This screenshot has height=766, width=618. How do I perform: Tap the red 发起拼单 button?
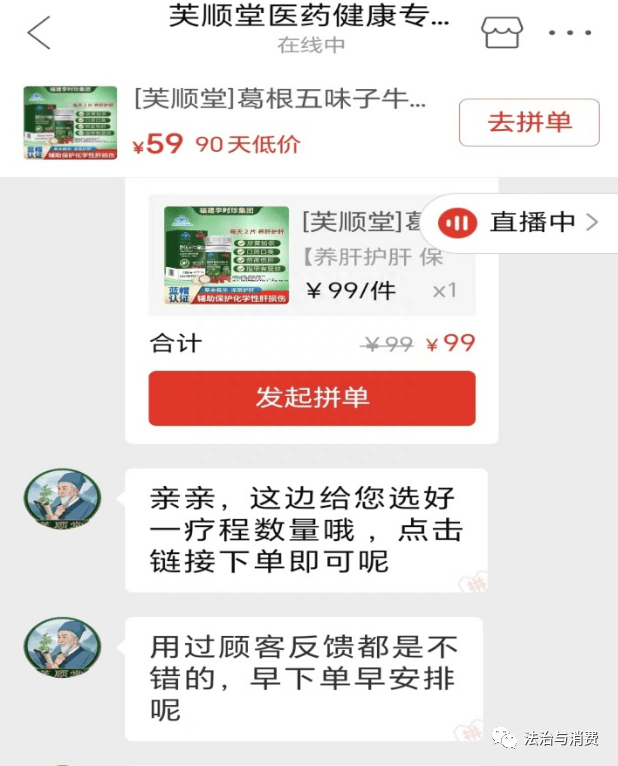[311, 397]
